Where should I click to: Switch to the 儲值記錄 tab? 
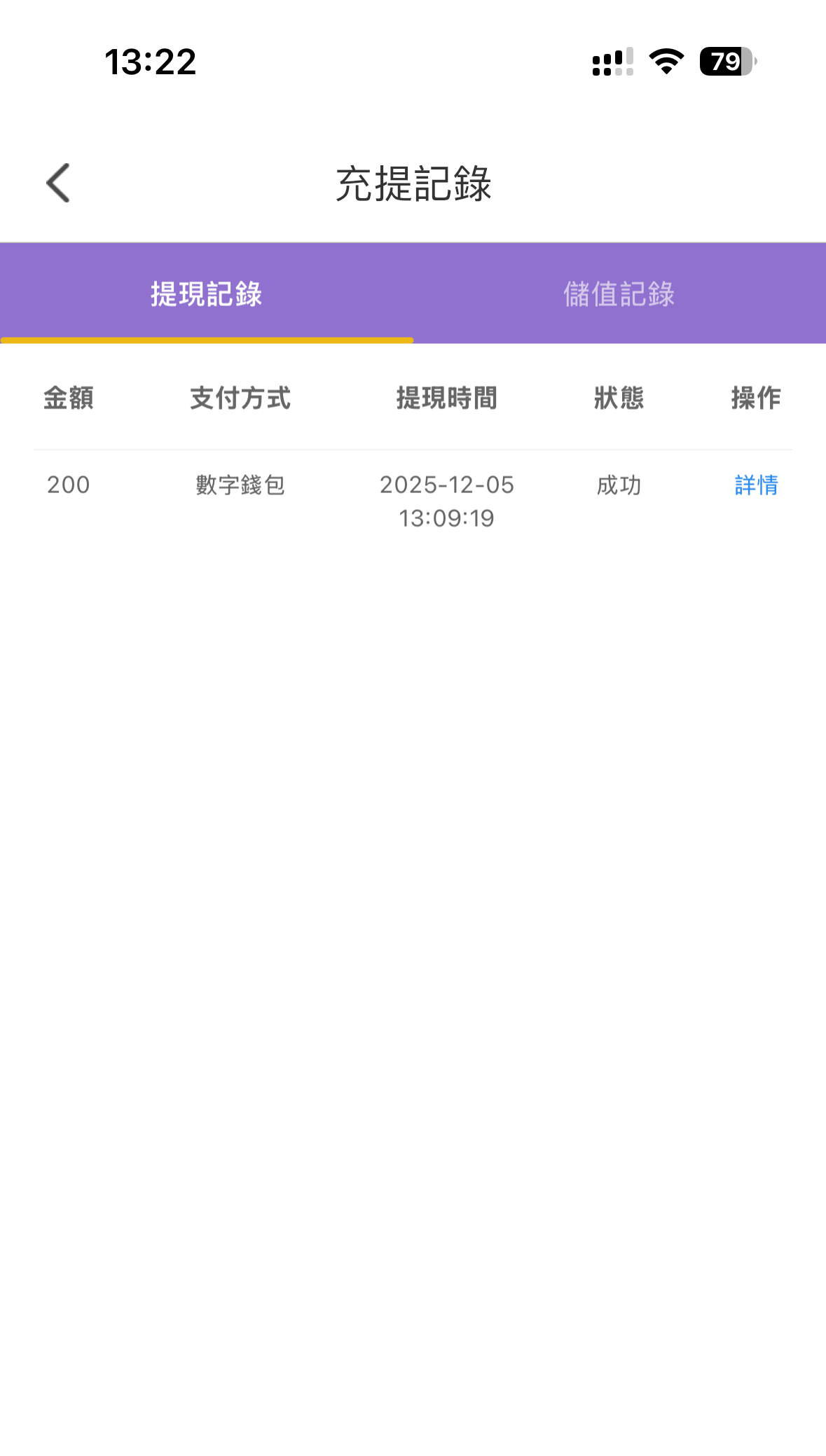(619, 294)
